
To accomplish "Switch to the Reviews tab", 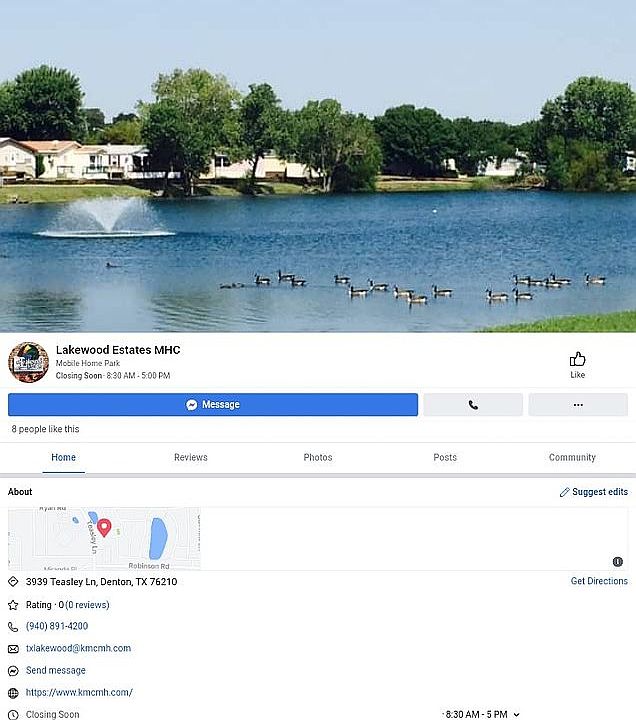I will (190, 457).
